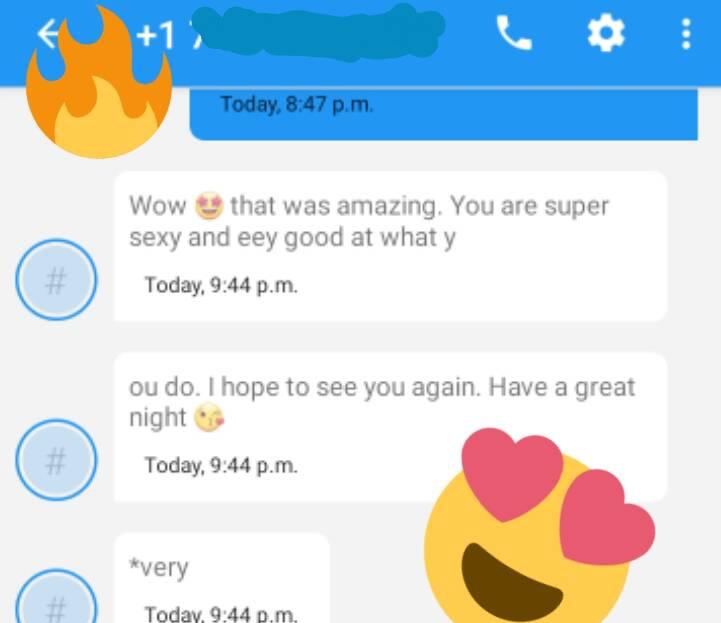Image resolution: width=721 pixels, height=623 pixels.
Task: Tap the contact avatar beside the 'Wow' message
Action: coord(56,280)
